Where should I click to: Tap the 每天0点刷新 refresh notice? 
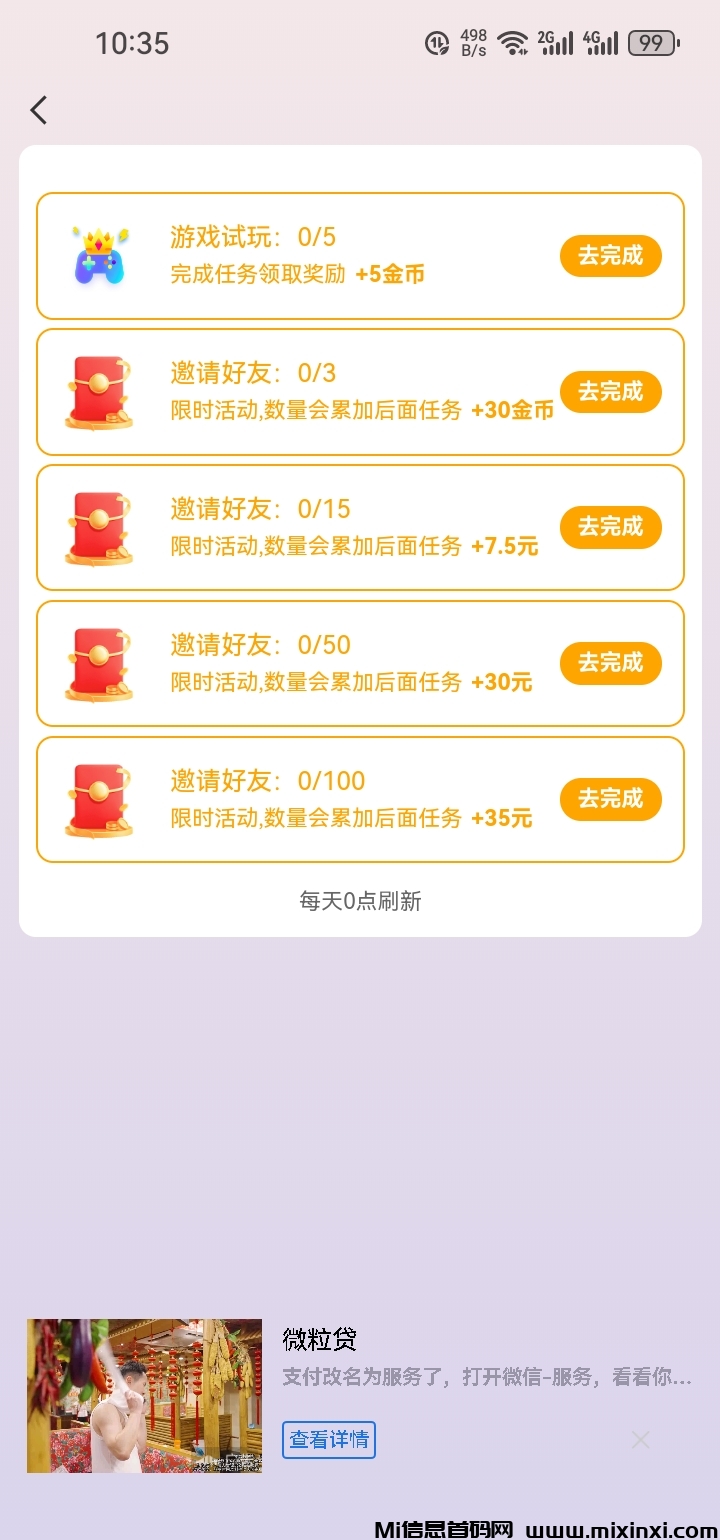coord(360,901)
